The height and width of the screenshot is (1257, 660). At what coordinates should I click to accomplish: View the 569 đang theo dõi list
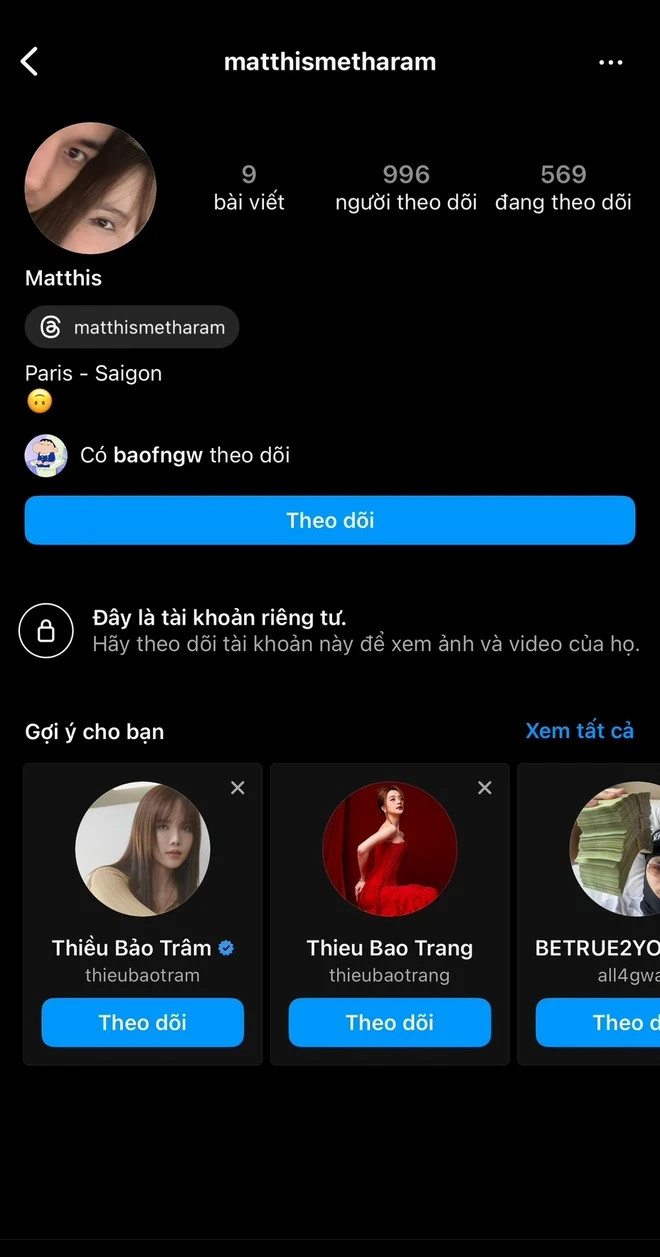pyautogui.click(x=562, y=188)
